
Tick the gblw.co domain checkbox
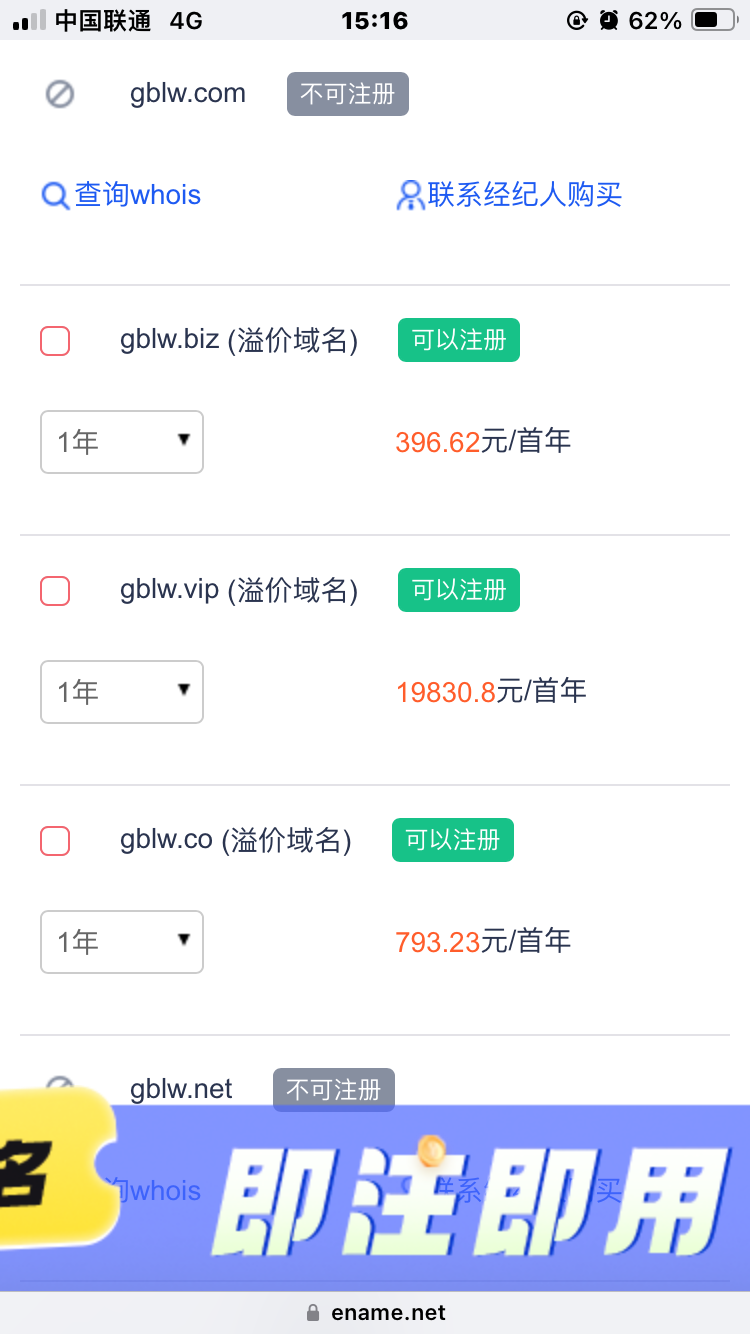coord(55,841)
